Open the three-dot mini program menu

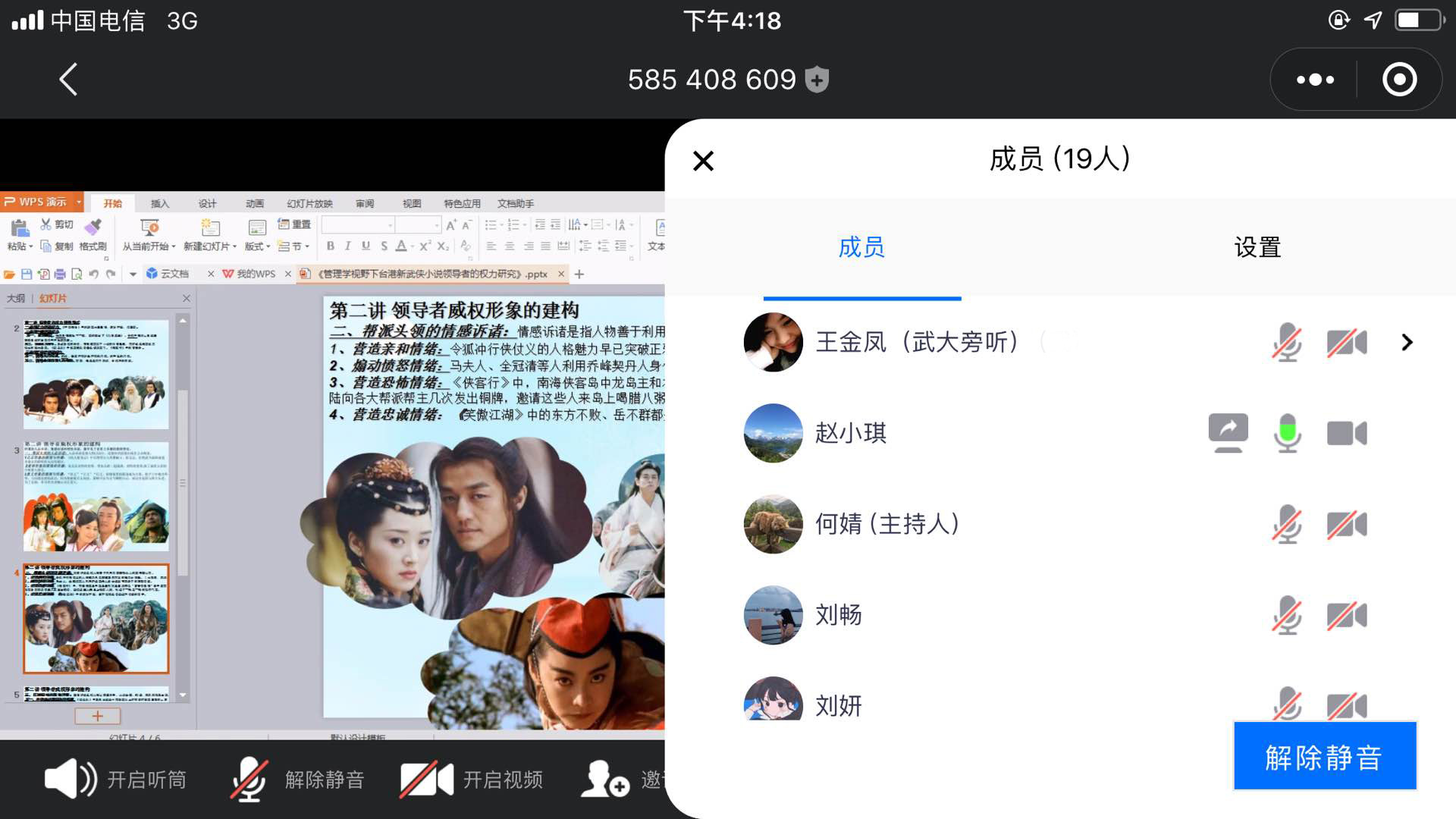point(1315,79)
